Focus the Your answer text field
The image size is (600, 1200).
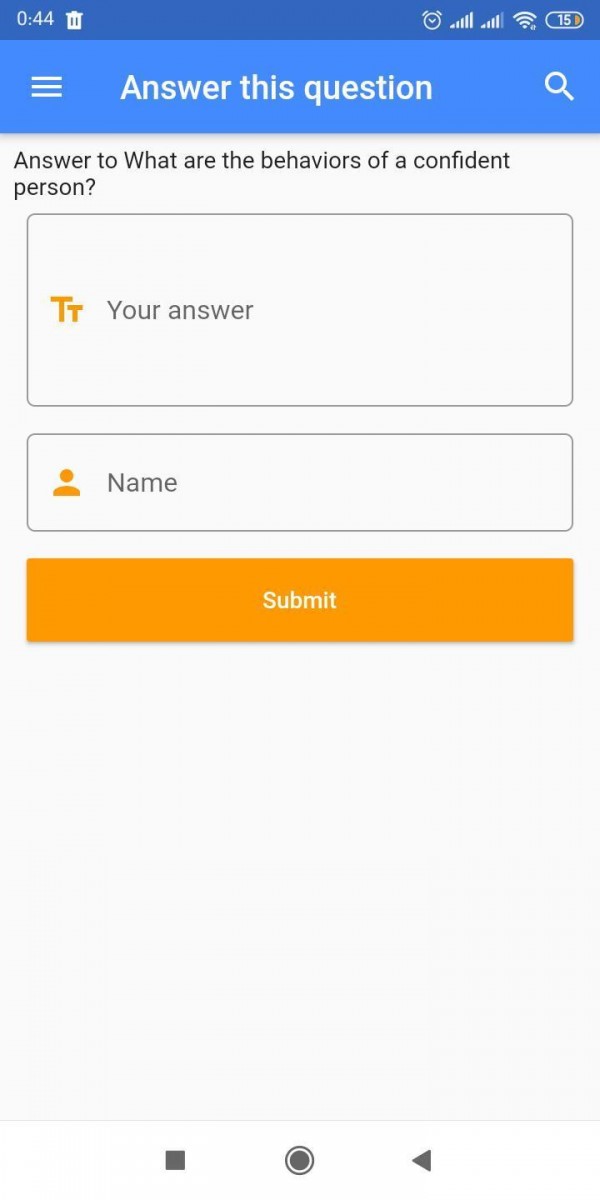(x=300, y=310)
